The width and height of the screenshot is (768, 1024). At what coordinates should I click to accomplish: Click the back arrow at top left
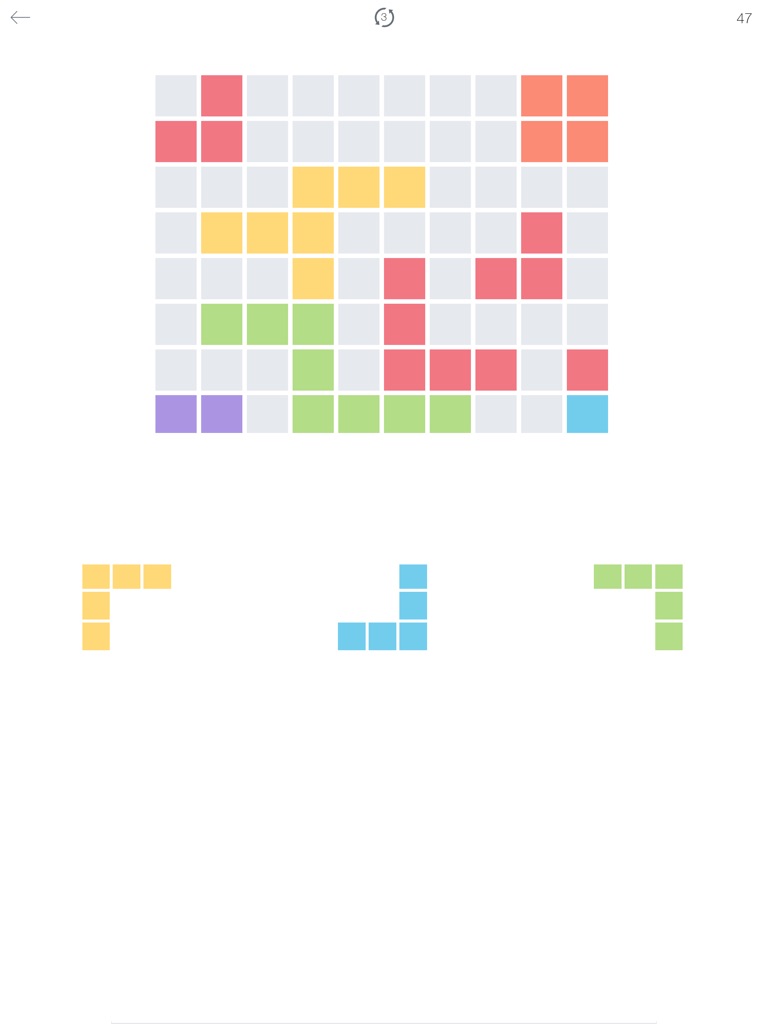(19, 17)
